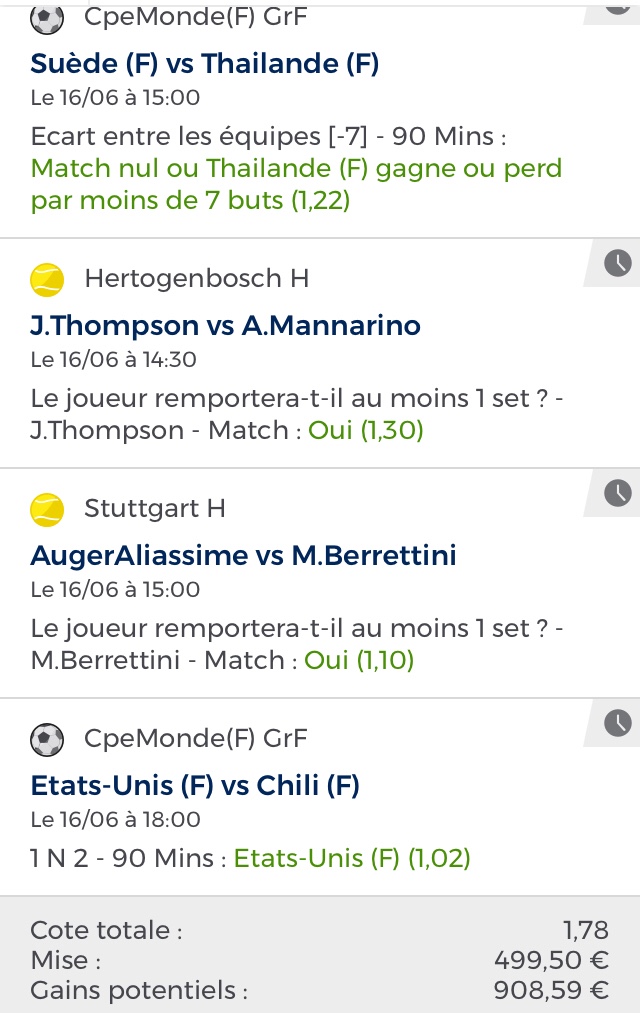Open the J.Thompson vs A.Mannarino bet

click(x=226, y=326)
